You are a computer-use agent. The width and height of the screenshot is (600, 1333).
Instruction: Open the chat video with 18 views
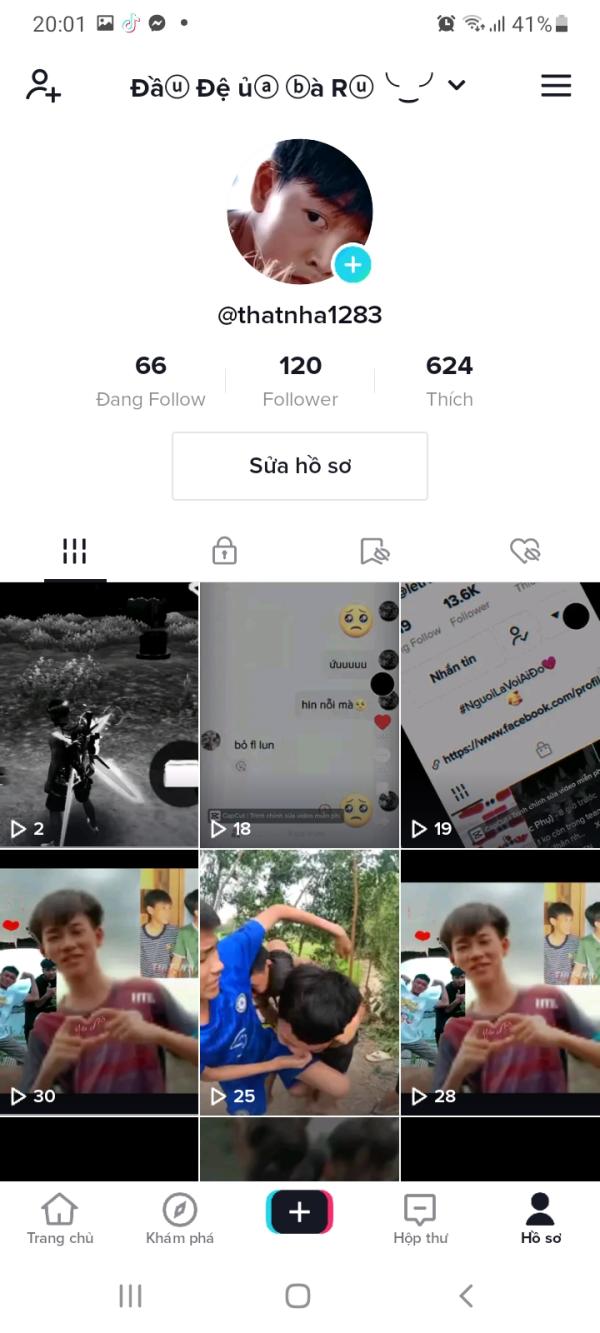(x=299, y=714)
